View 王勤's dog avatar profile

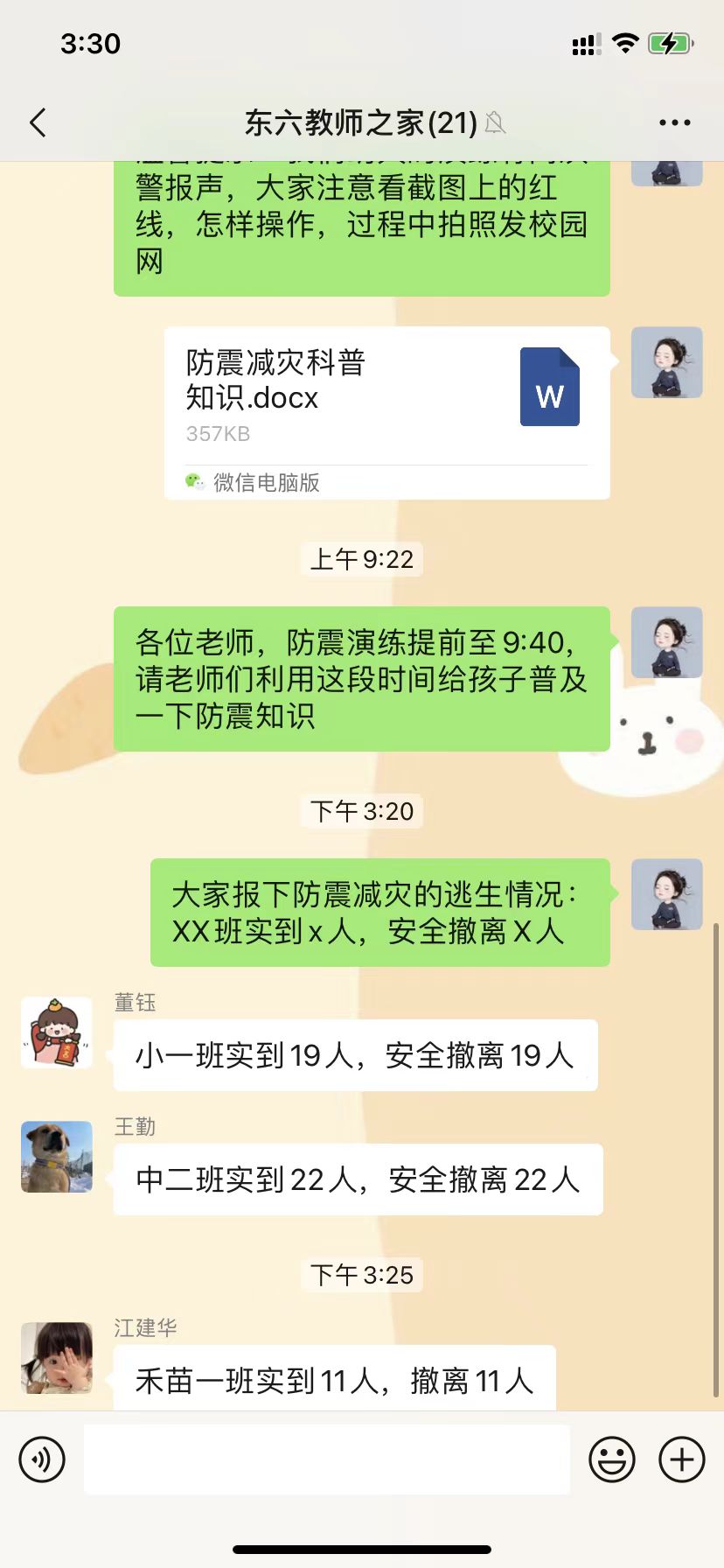pyautogui.click(x=57, y=1157)
